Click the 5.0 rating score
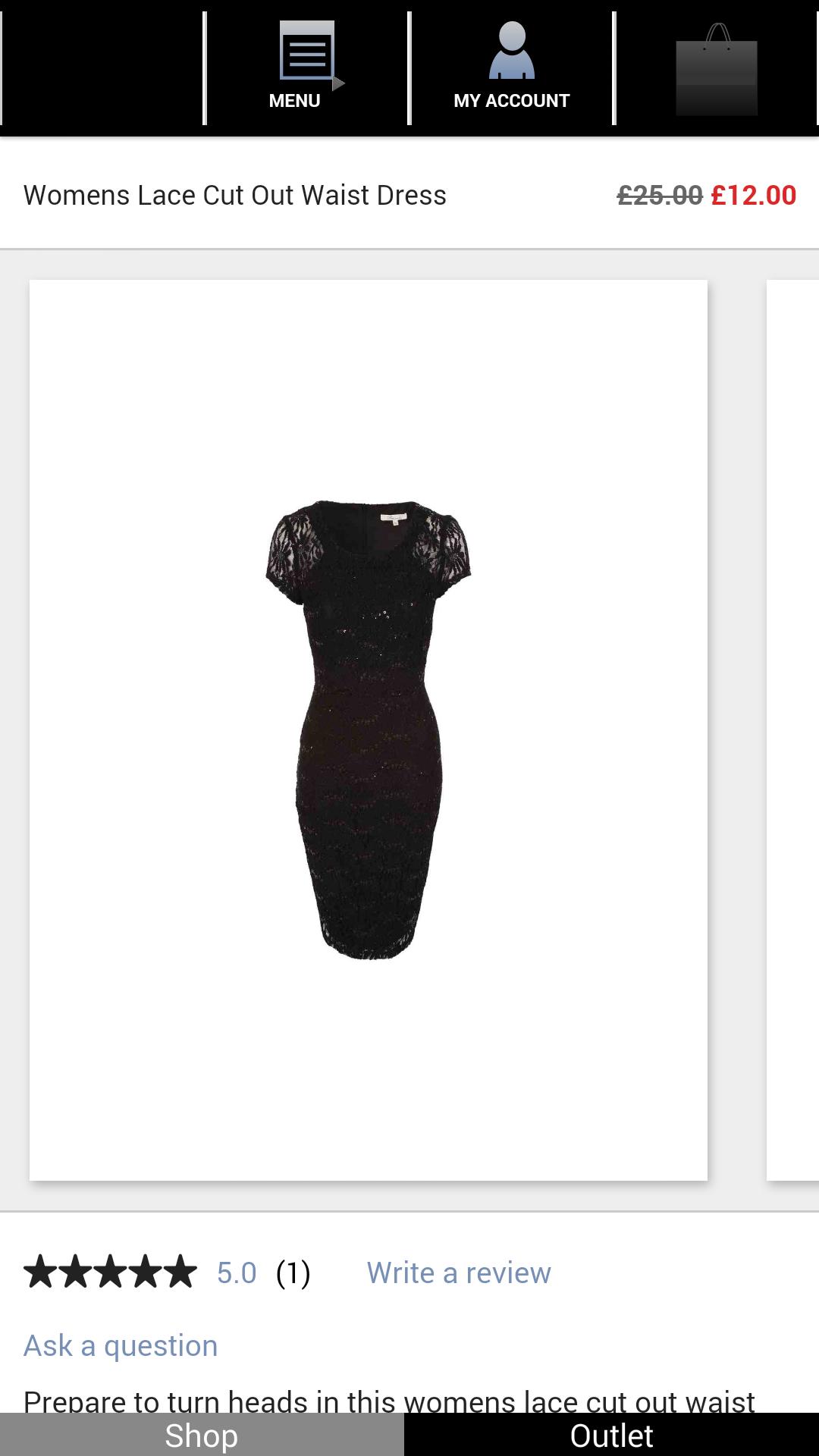Image resolution: width=819 pixels, height=1456 pixels. [x=235, y=1272]
